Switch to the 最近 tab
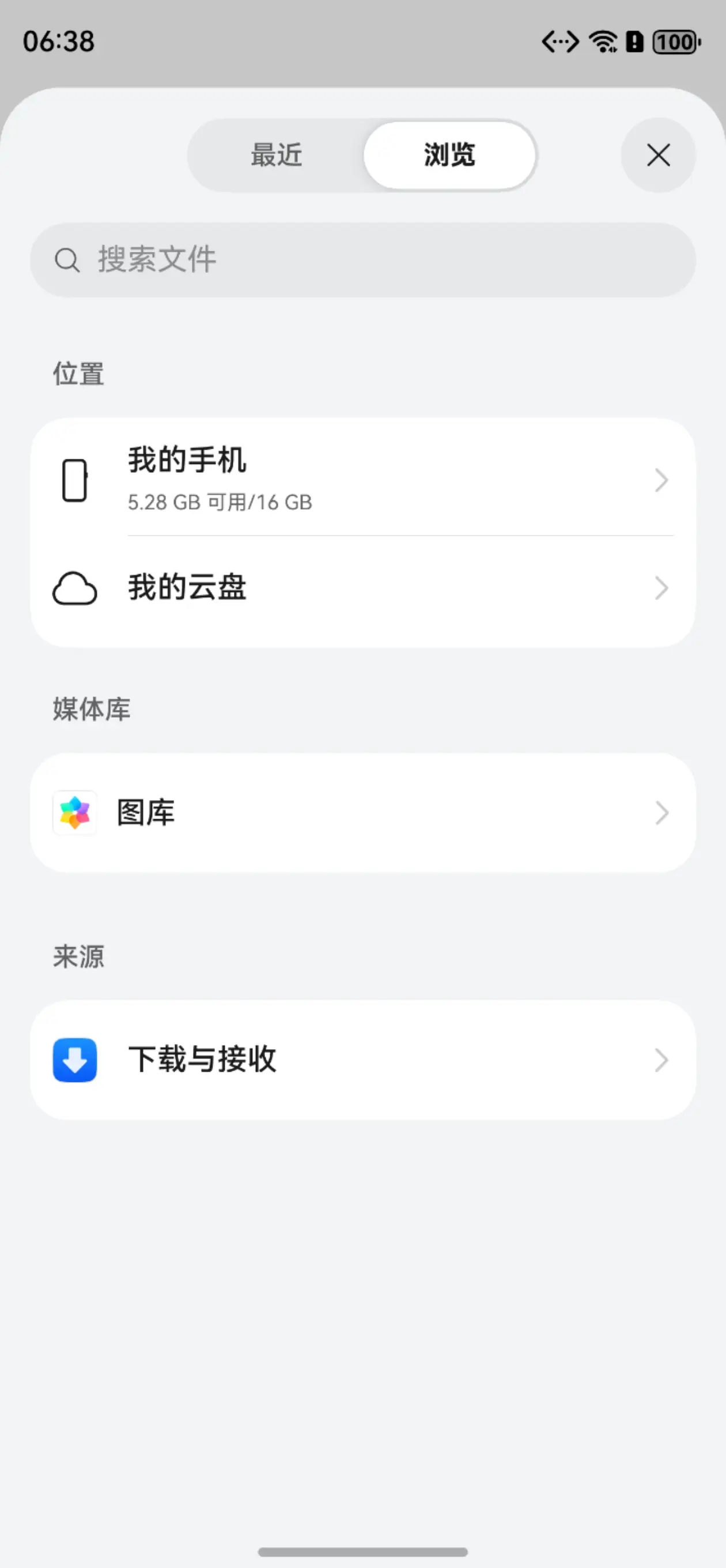 click(x=276, y=155)
